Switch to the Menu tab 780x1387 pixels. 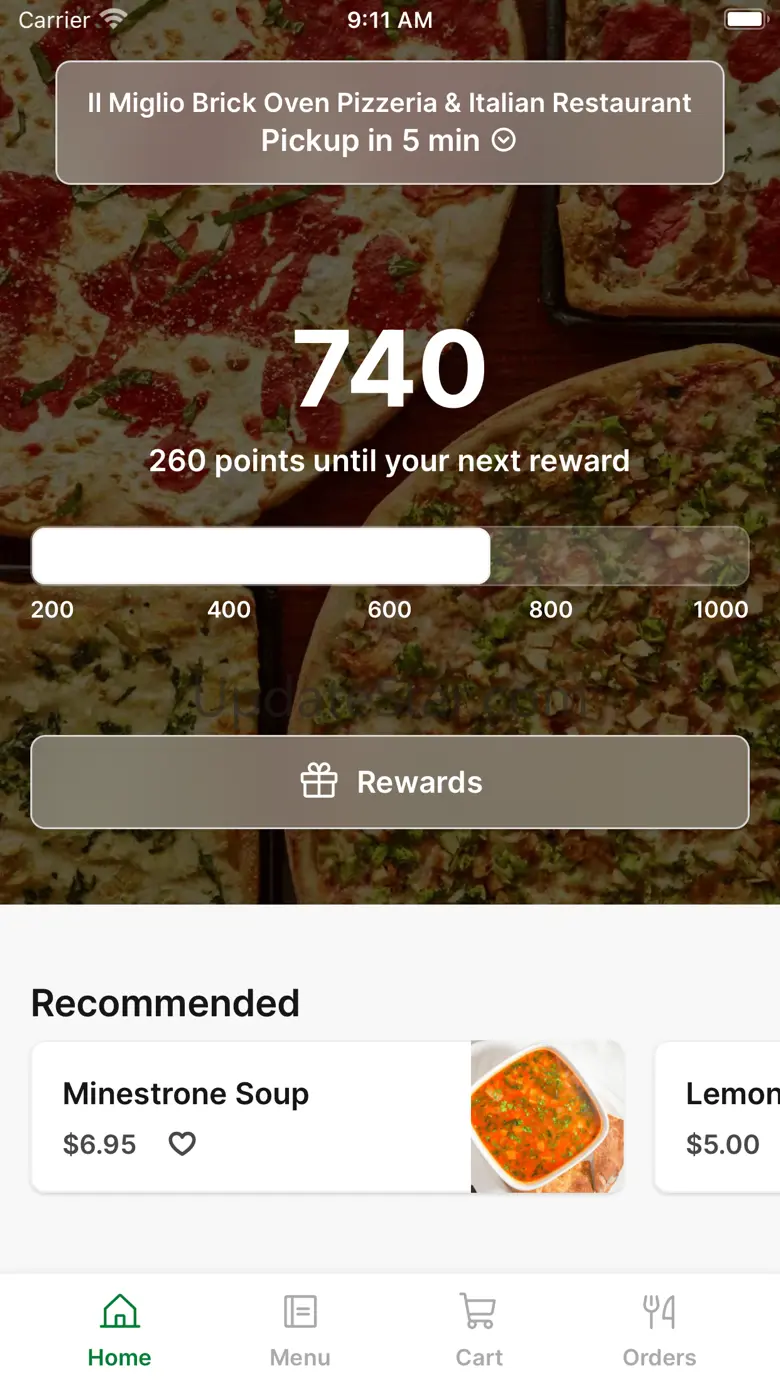coord(300,1331)
